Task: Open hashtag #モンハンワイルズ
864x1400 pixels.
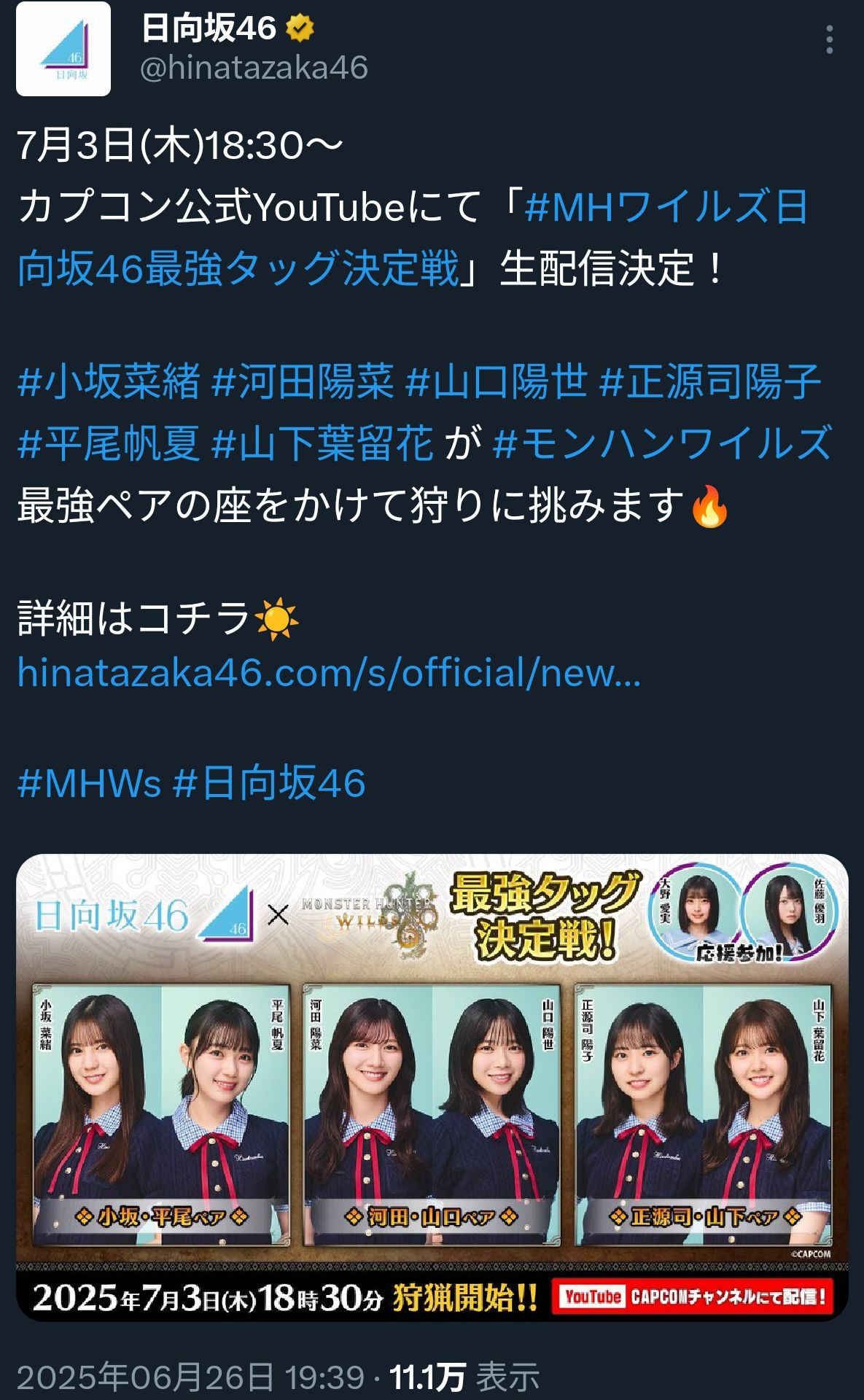Action: click(x=662, y=443)
